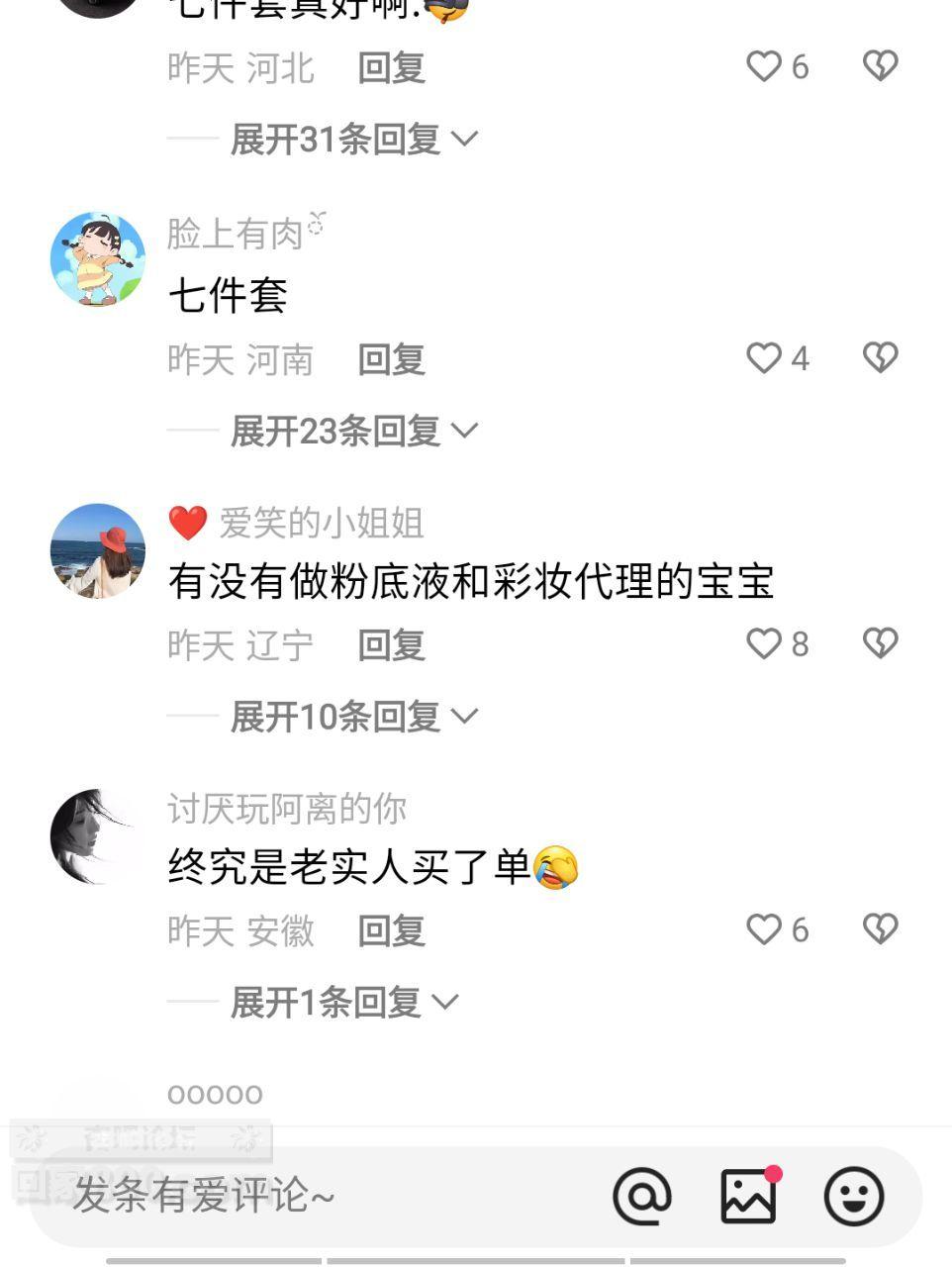Open the emoji picker

(853, 1196)
